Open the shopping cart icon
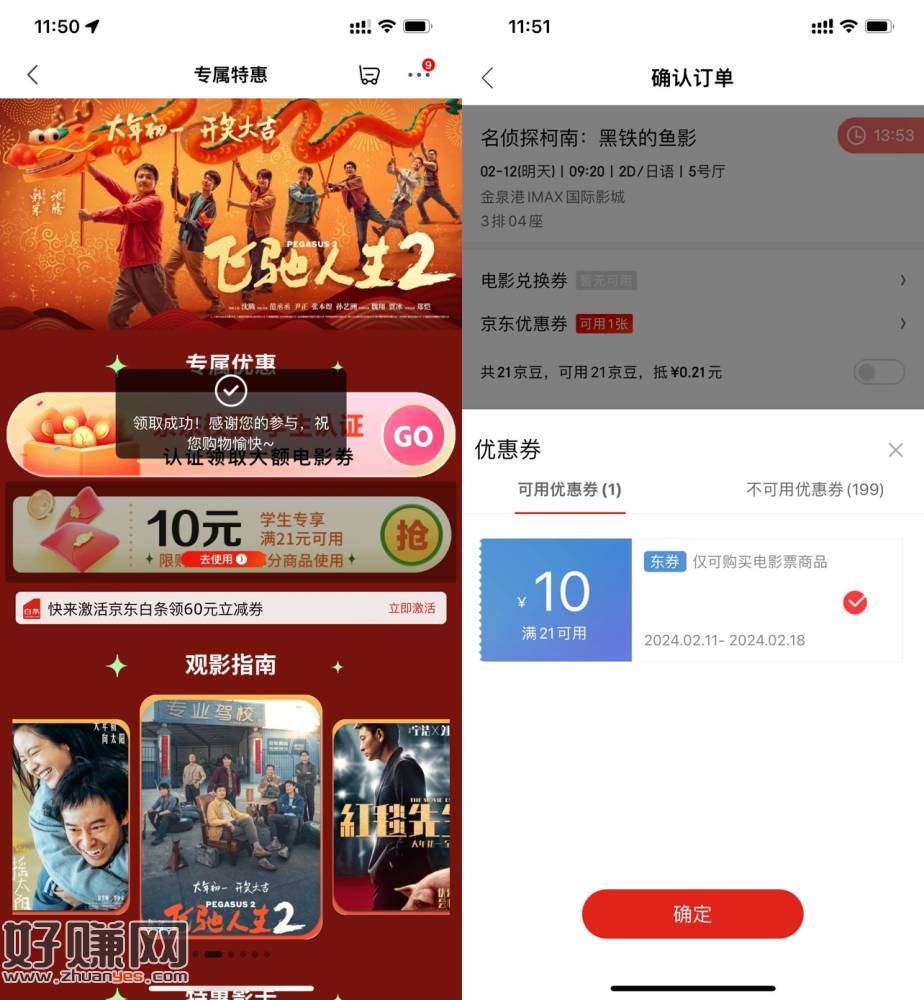This screenshot has height=1000, width=924. pyautogui.click(x=369, y=75)
